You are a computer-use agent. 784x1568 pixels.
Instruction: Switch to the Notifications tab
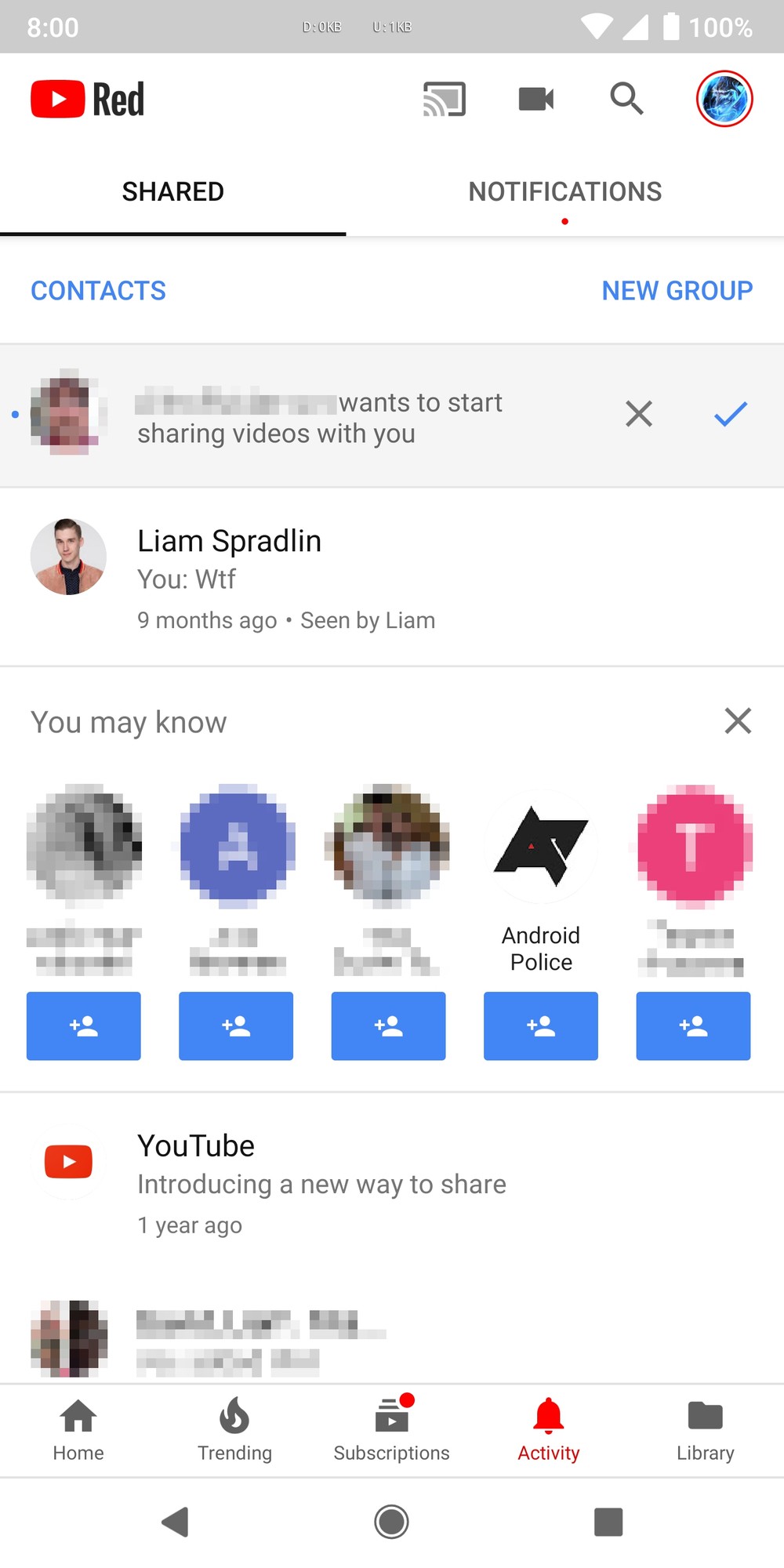pyautogui.click(x=564, y=192)
